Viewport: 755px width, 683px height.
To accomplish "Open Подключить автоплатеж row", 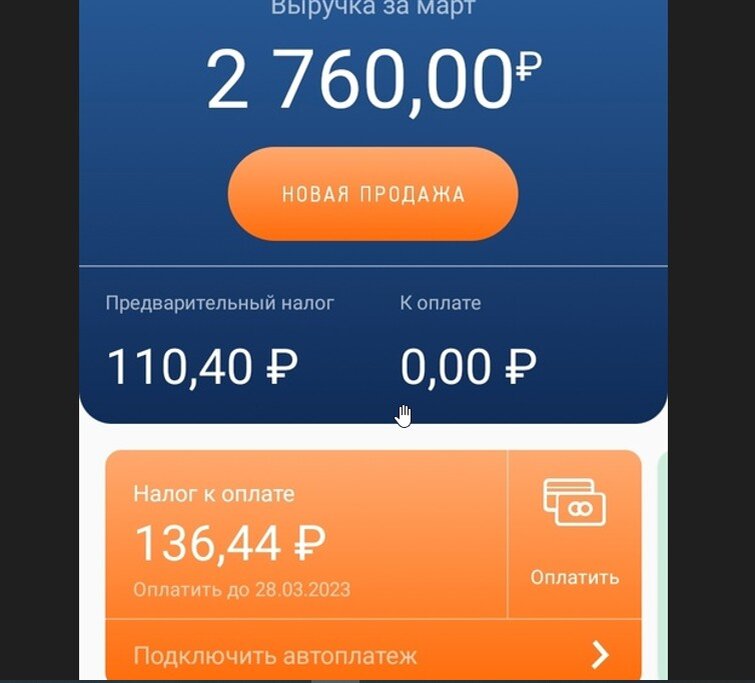I will click(373, 650).
